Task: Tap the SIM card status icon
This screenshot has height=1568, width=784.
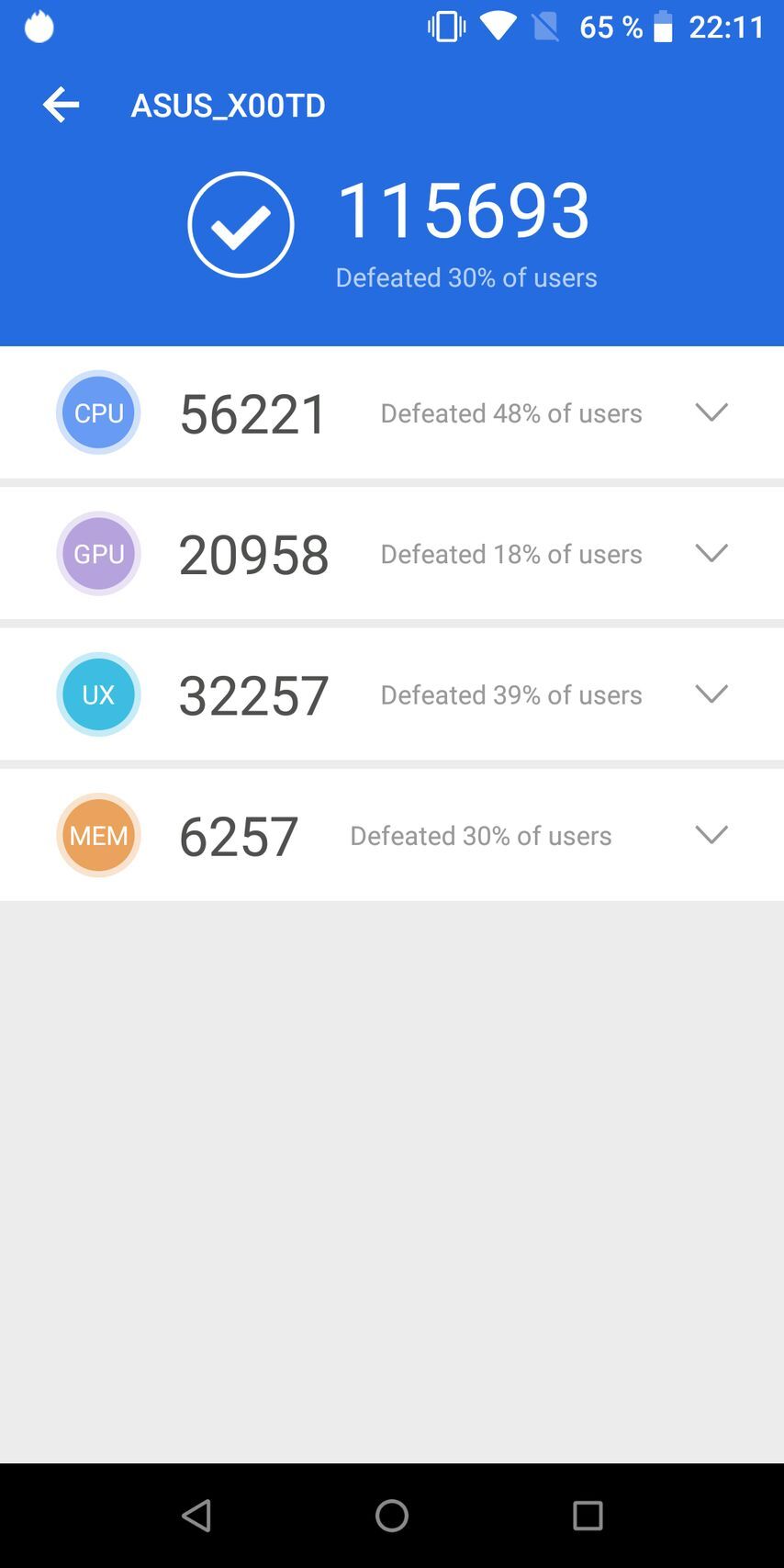Action: (545, 27)
